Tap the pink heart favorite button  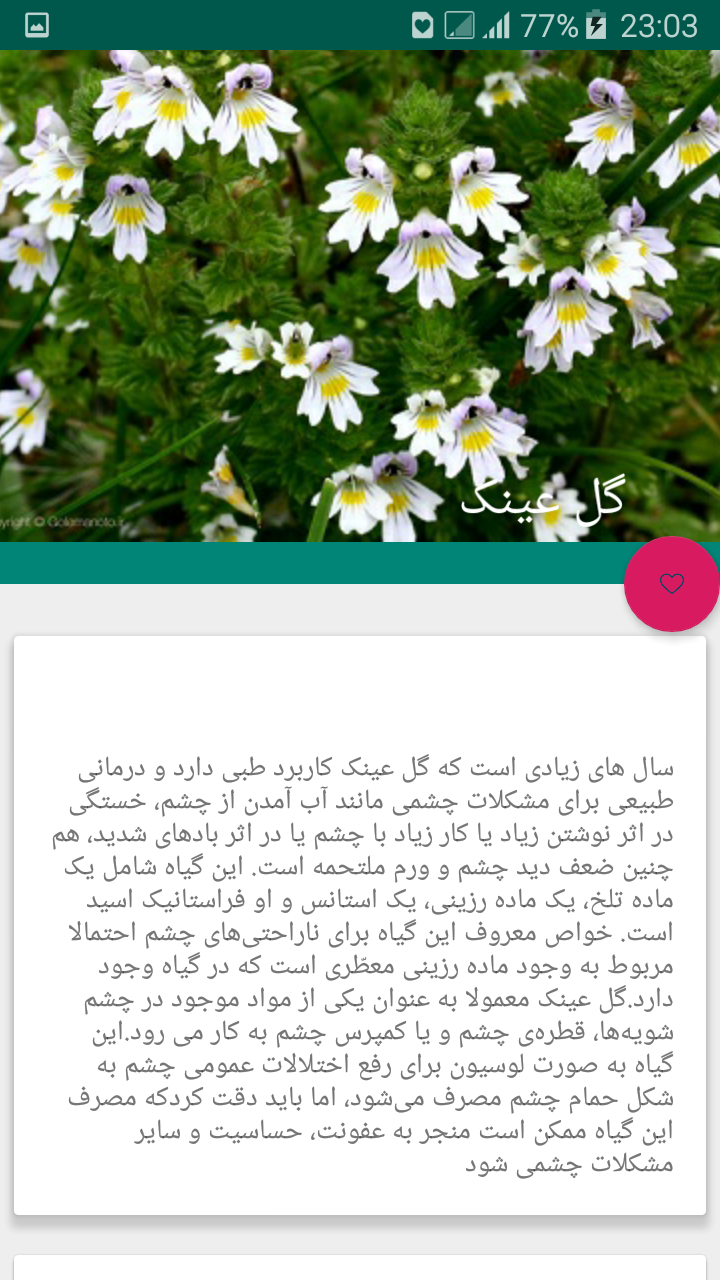pyautogui.click(x=672, y=584)
